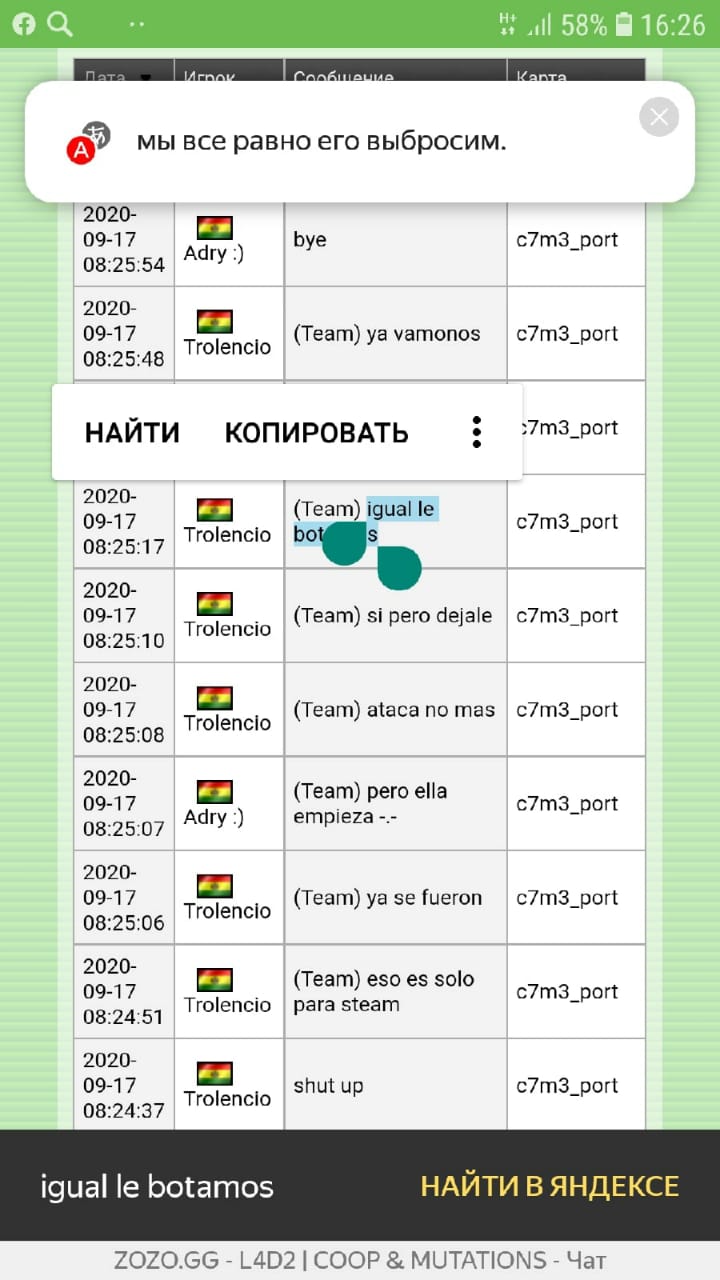Dismiss the translation popup
This screenshot has height=1280, width=720.
(659, 118)
